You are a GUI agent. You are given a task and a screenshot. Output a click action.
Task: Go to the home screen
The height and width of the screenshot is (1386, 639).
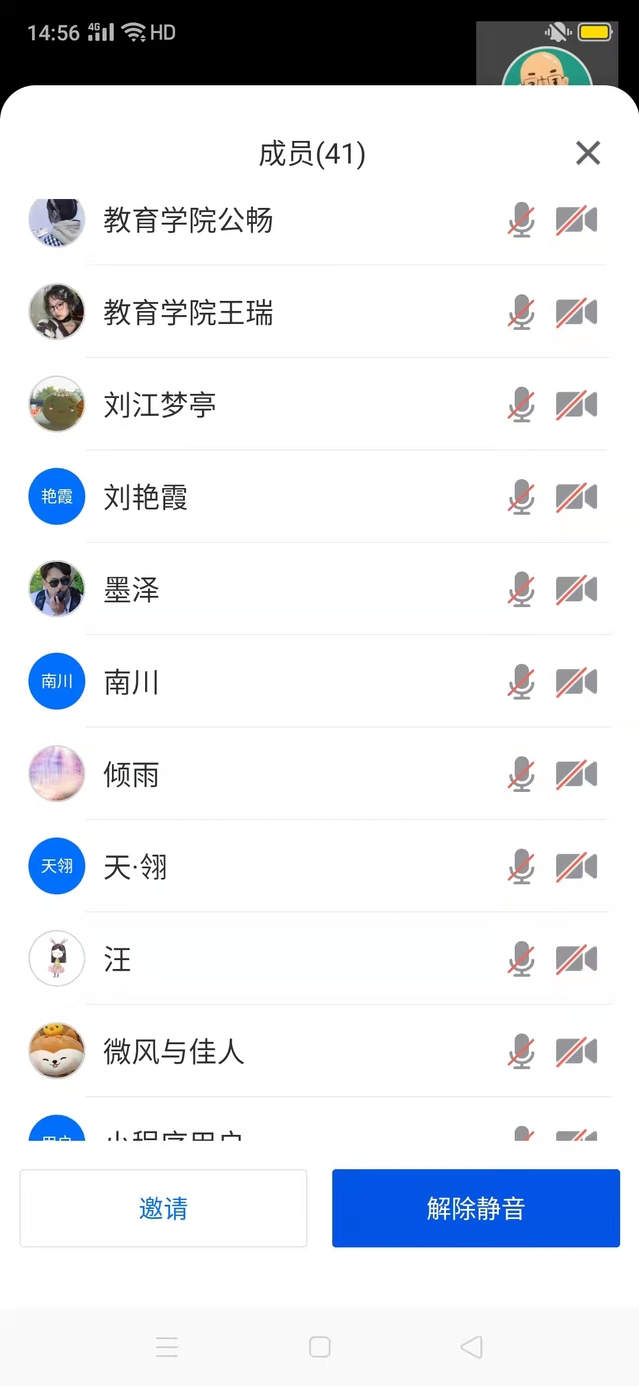click(x=320, y=1347)
